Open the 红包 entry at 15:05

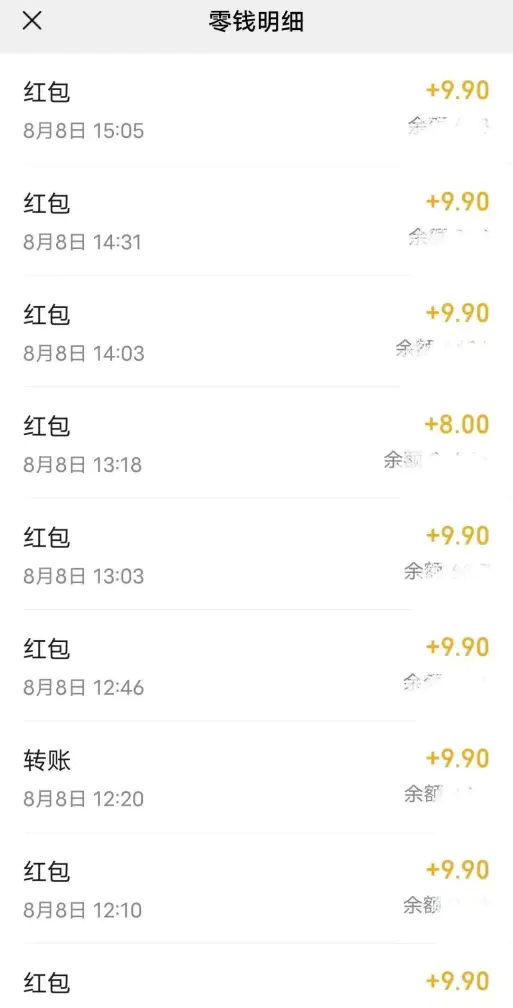click(x=256, y=109)
